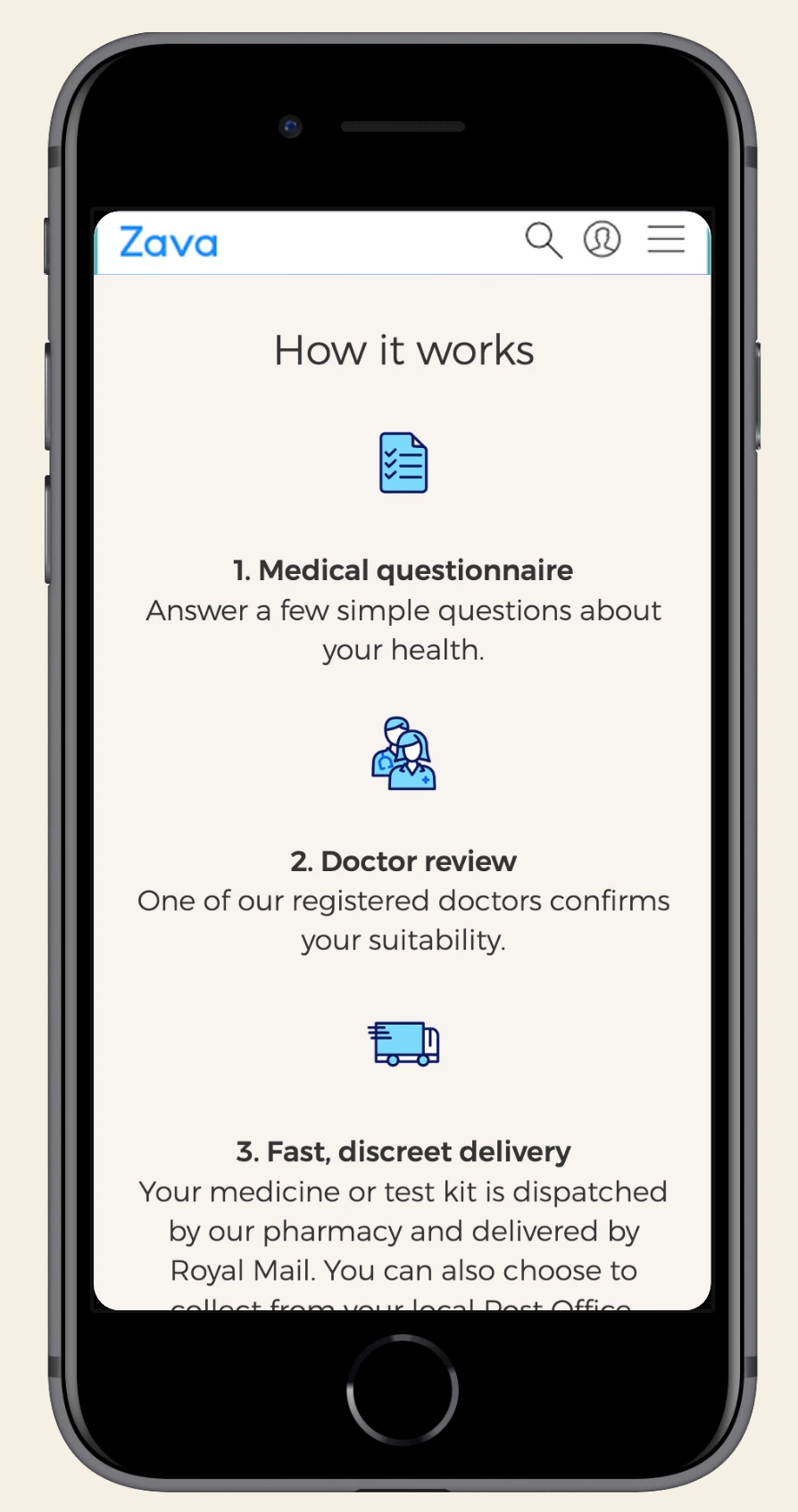Image resolution: width=798 pixels, height=1512 pixels.
Task: Open the account profile icon
Action: click(603, 239)
